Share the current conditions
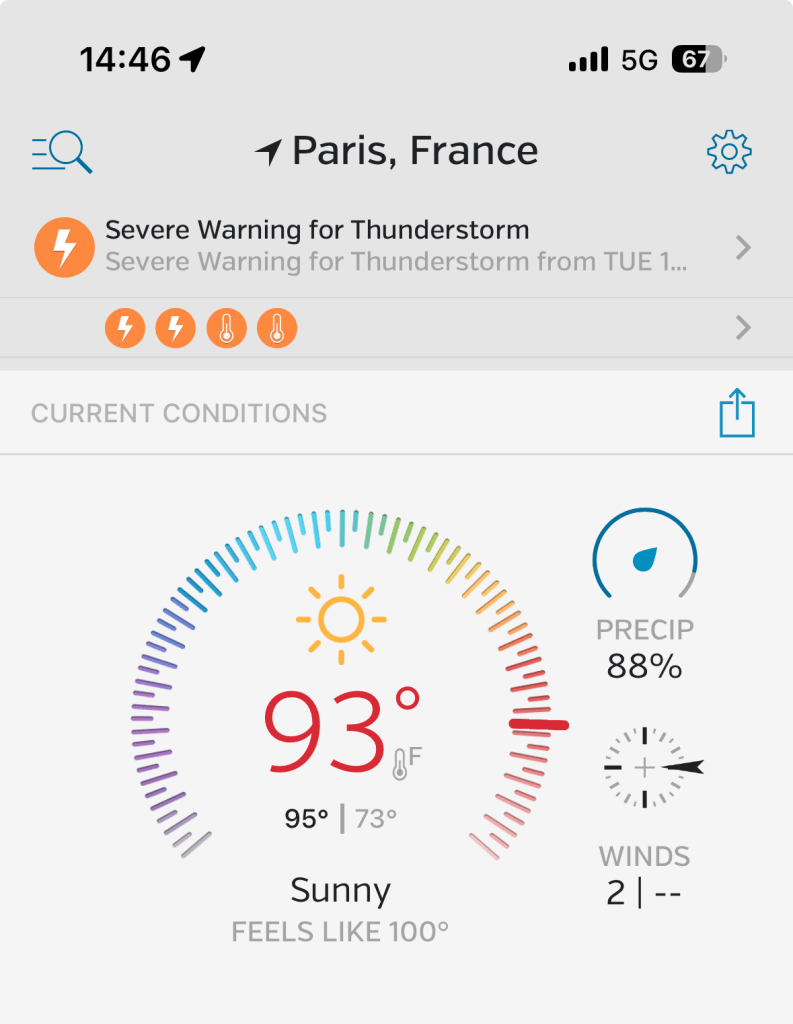 point(737,413)
